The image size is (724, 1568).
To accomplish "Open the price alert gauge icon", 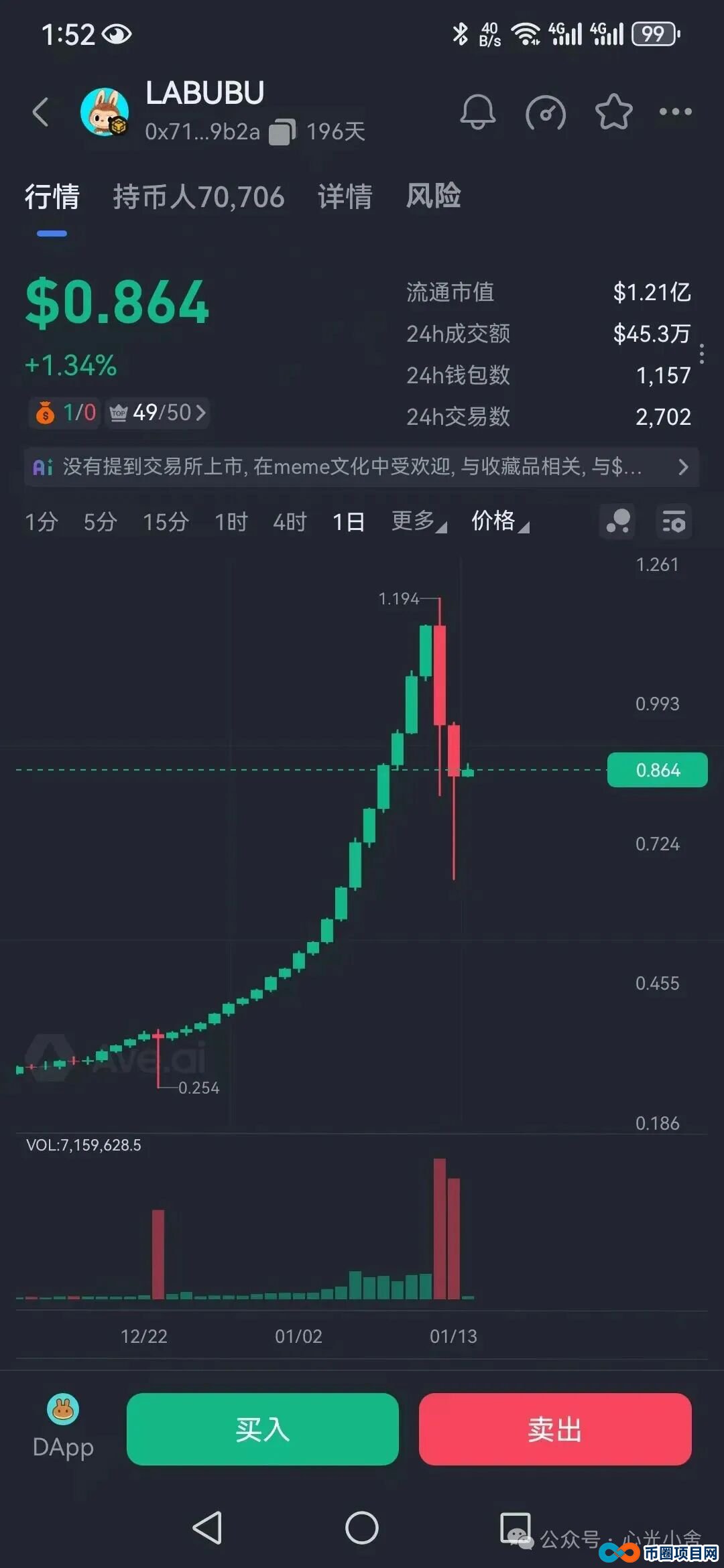I will [546, 113].
